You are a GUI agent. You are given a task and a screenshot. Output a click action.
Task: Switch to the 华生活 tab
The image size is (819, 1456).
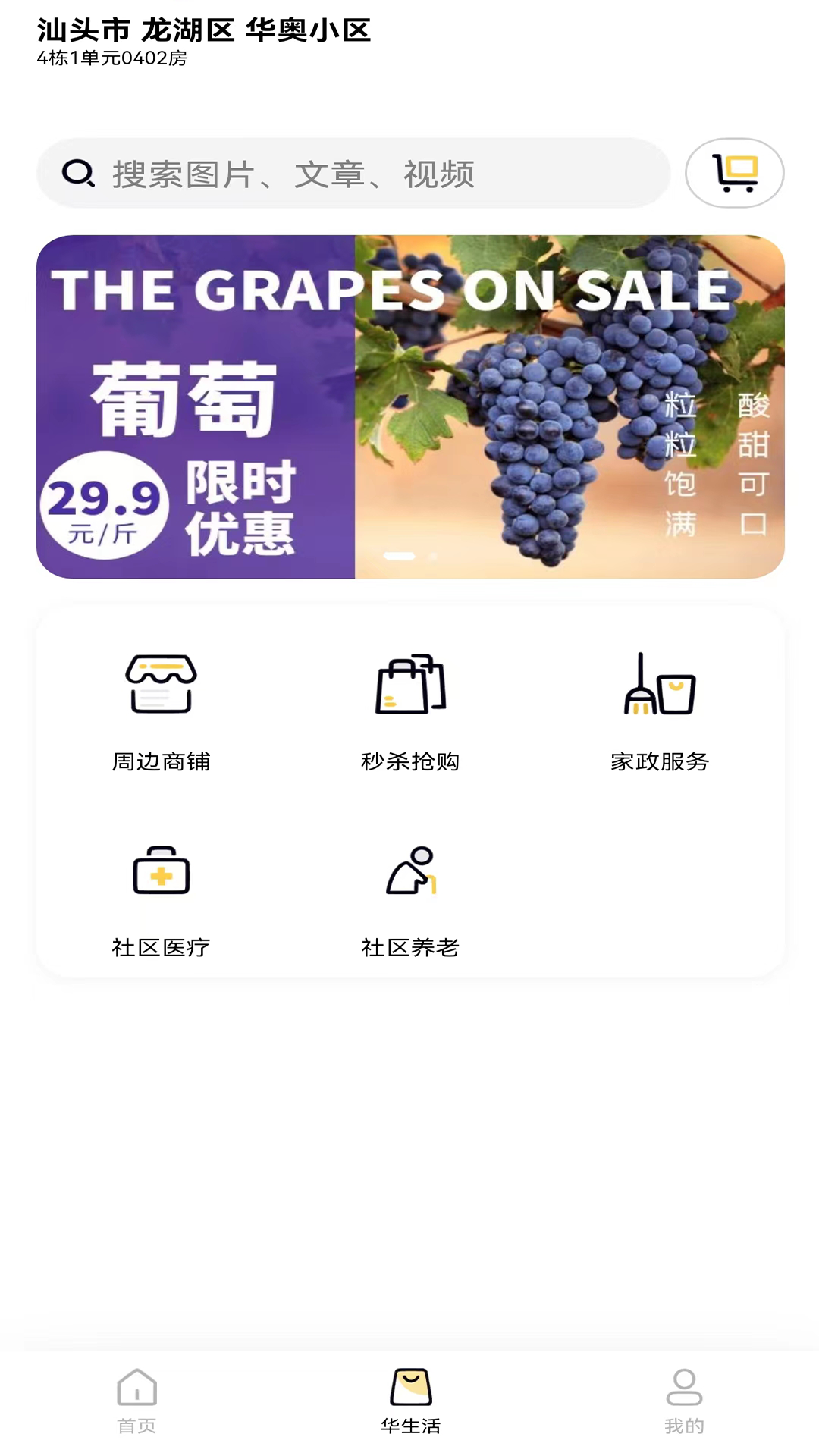[409, 1403]
